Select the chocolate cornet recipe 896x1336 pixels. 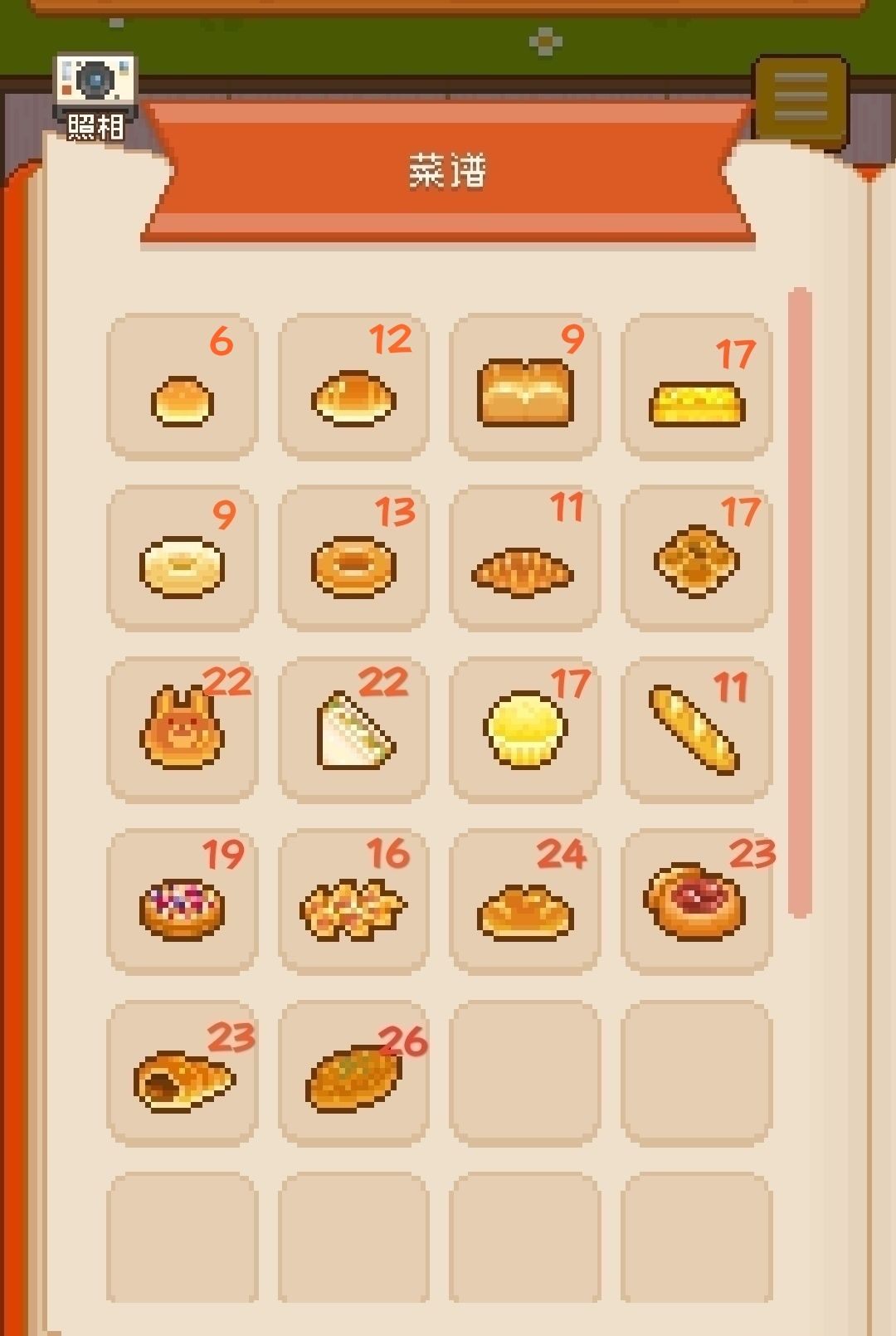(183, 1074)
